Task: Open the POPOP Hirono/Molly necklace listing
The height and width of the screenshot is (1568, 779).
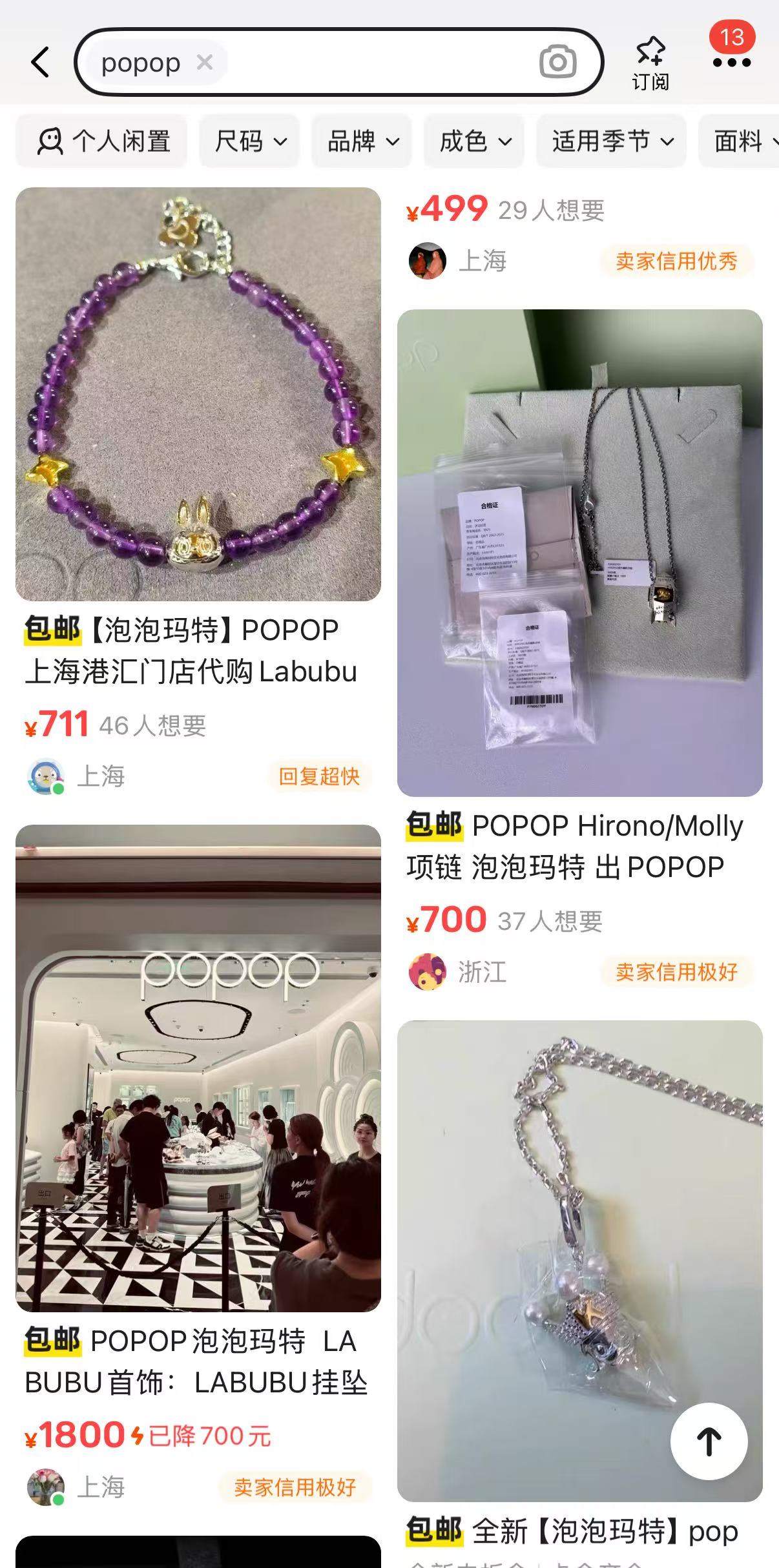Action: point(579,553)
